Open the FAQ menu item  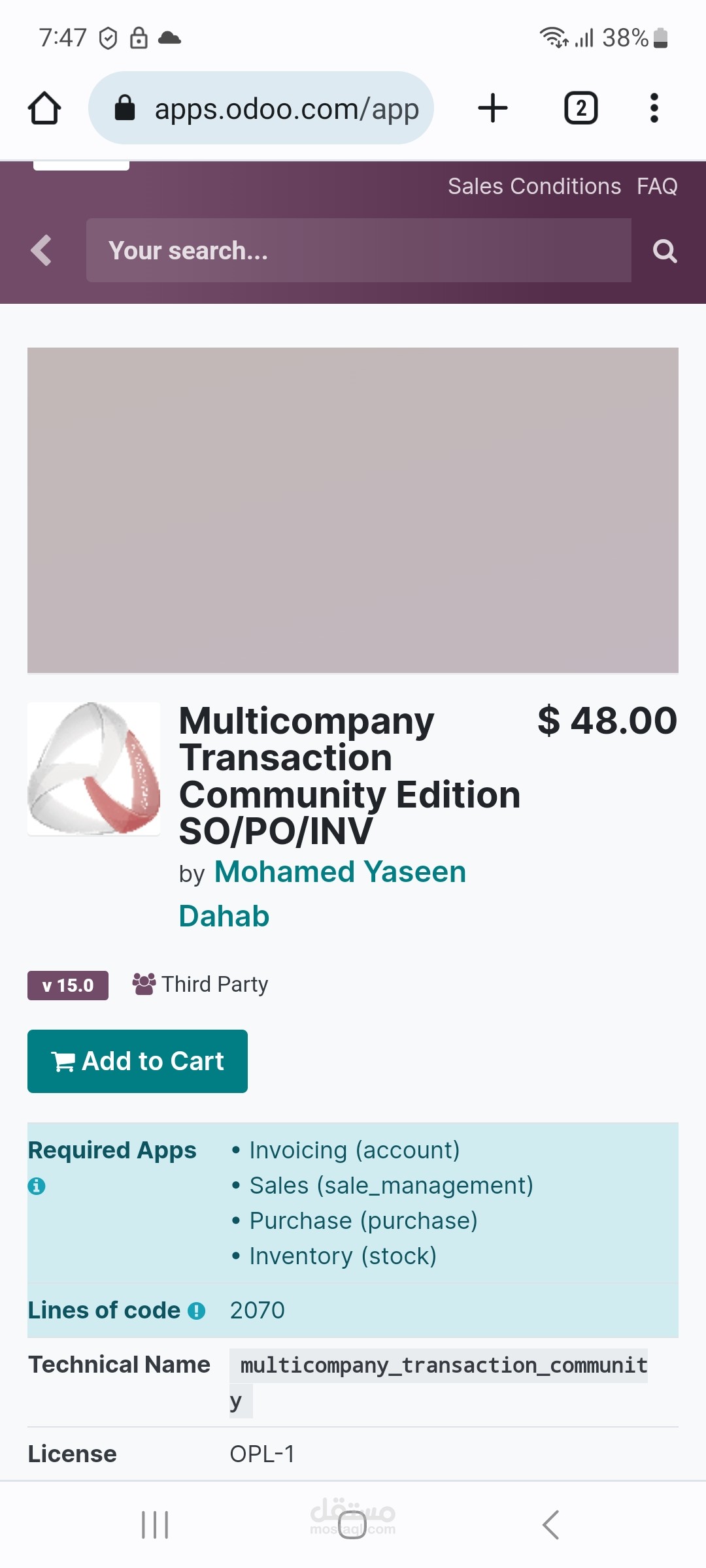click(658, 186)
